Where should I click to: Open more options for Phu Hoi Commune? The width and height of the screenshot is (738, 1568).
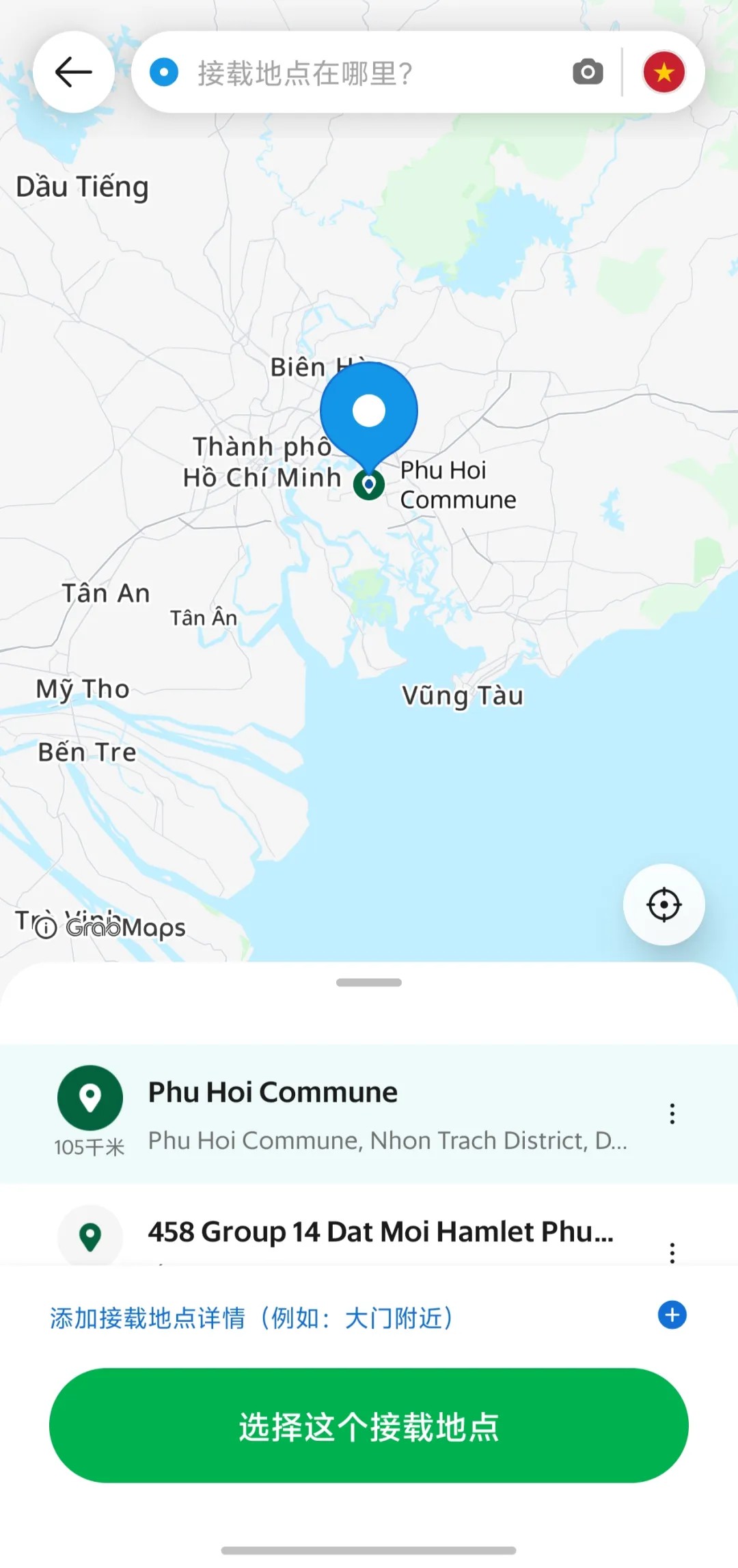(x=672, y=1114)
